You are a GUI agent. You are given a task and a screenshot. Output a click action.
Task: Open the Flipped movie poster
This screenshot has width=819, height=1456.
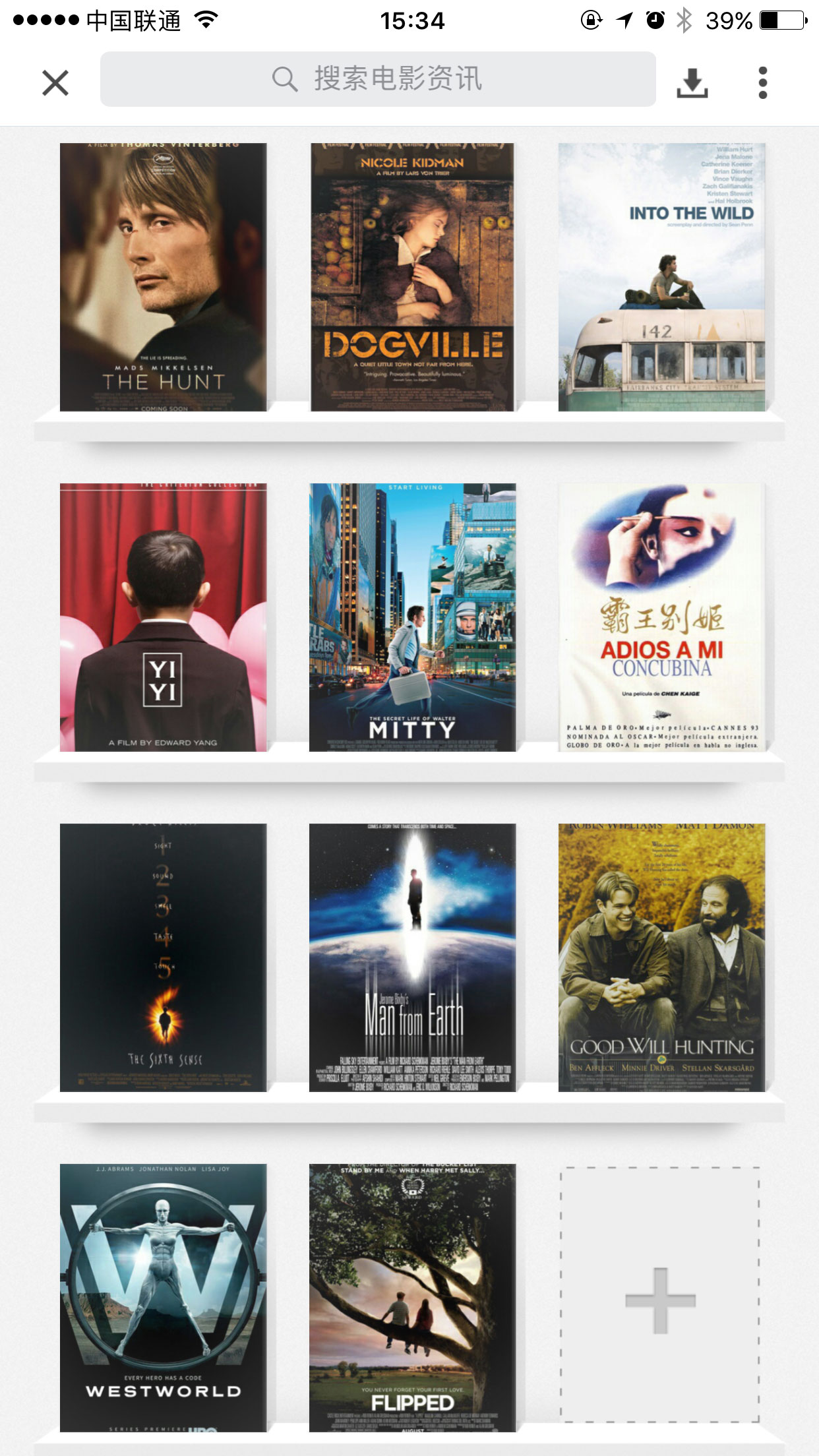tap(412, 1298)
